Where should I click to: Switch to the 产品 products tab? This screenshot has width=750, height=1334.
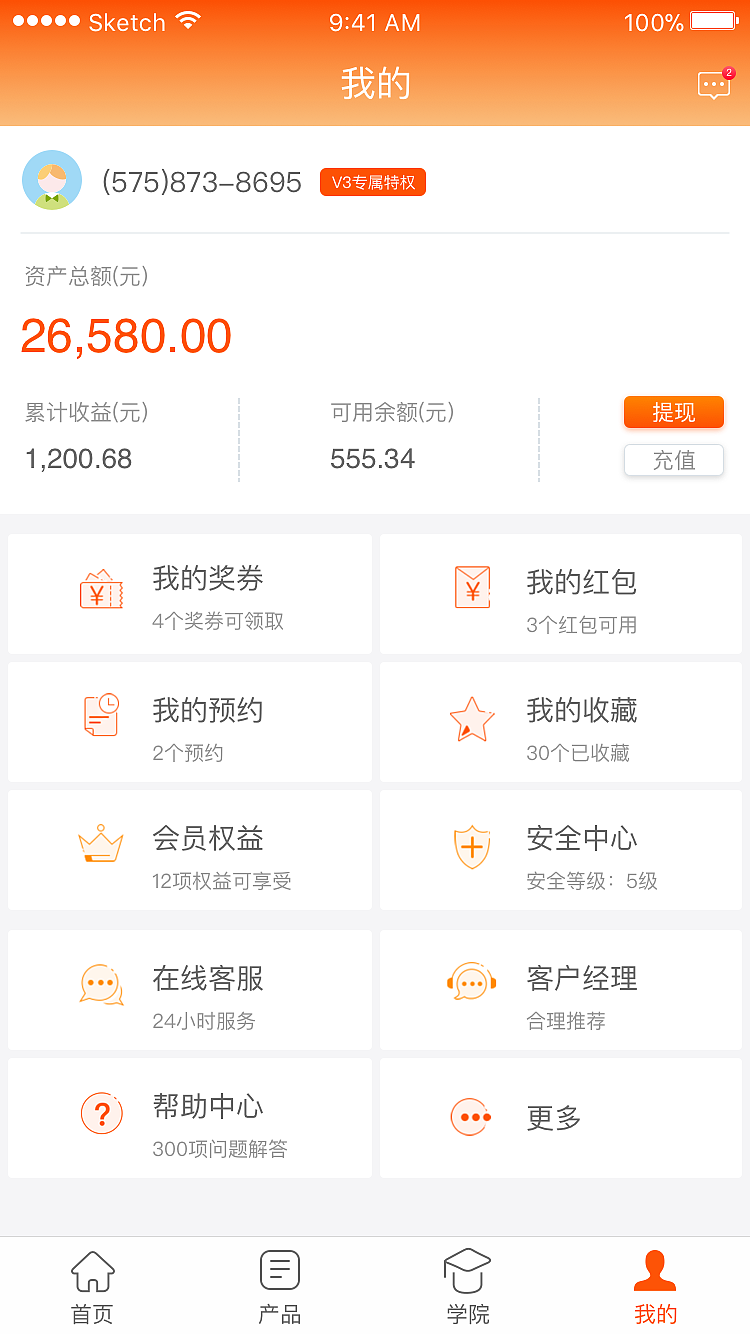tap(279, 1285)
